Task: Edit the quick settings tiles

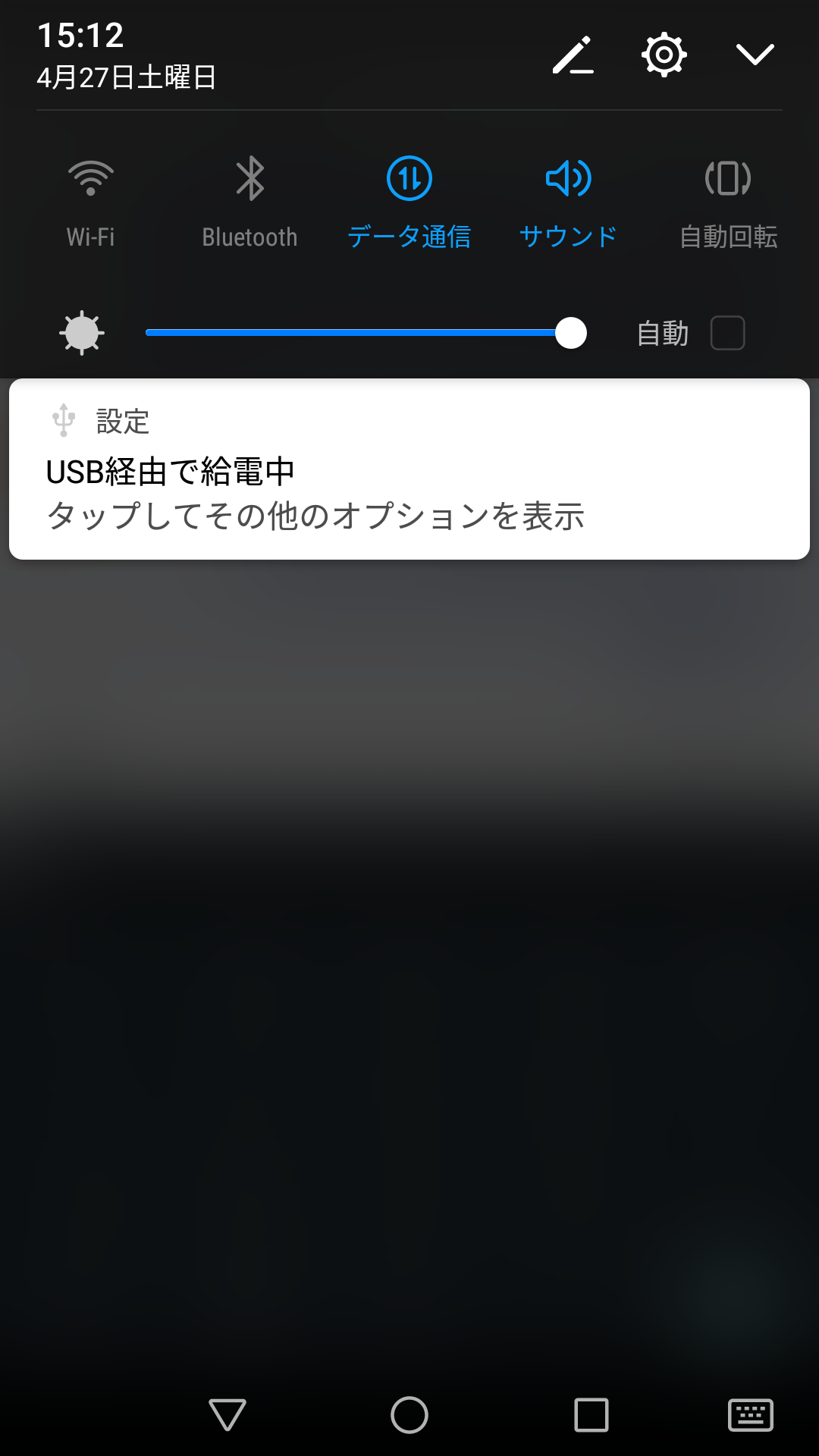Action: 573,55
